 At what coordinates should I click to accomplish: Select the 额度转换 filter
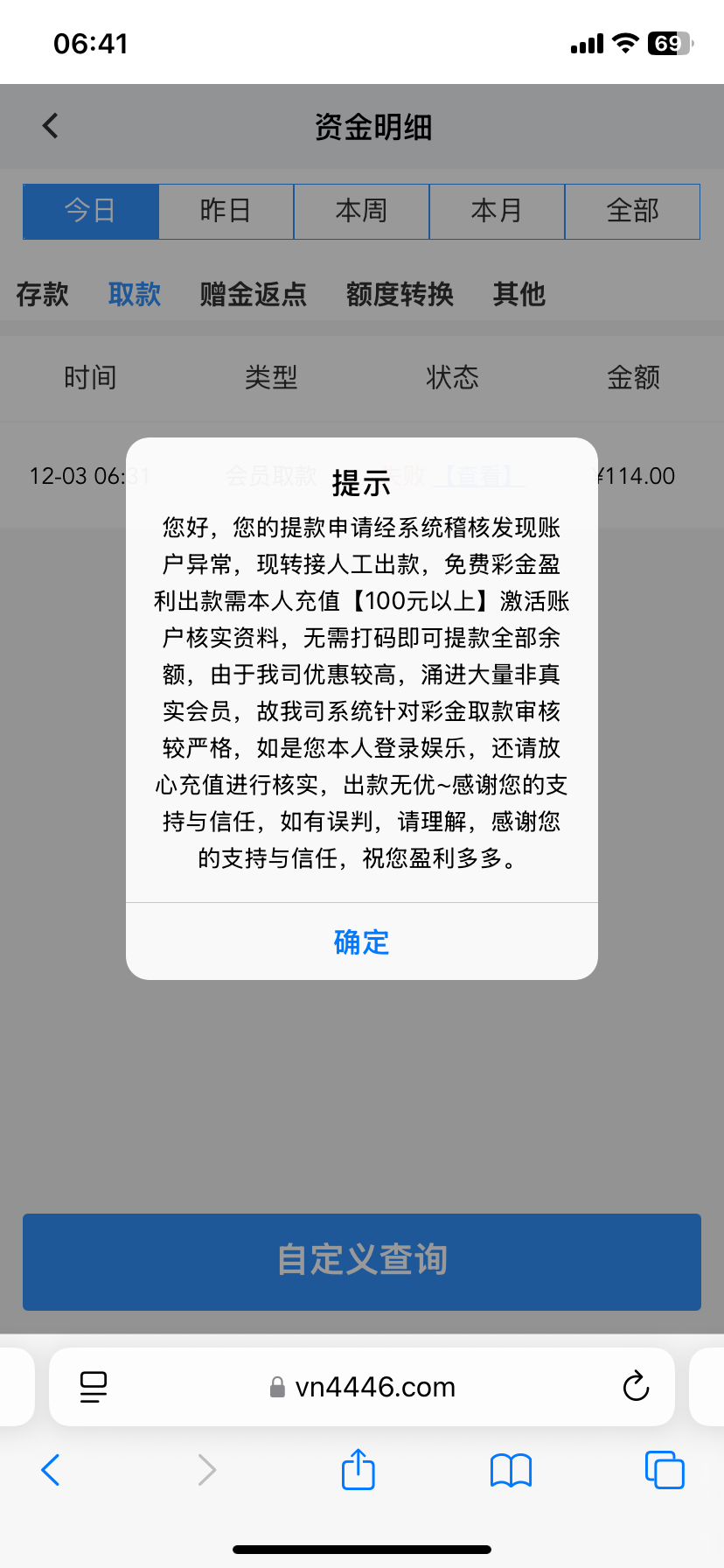click(x=399, y=295)
